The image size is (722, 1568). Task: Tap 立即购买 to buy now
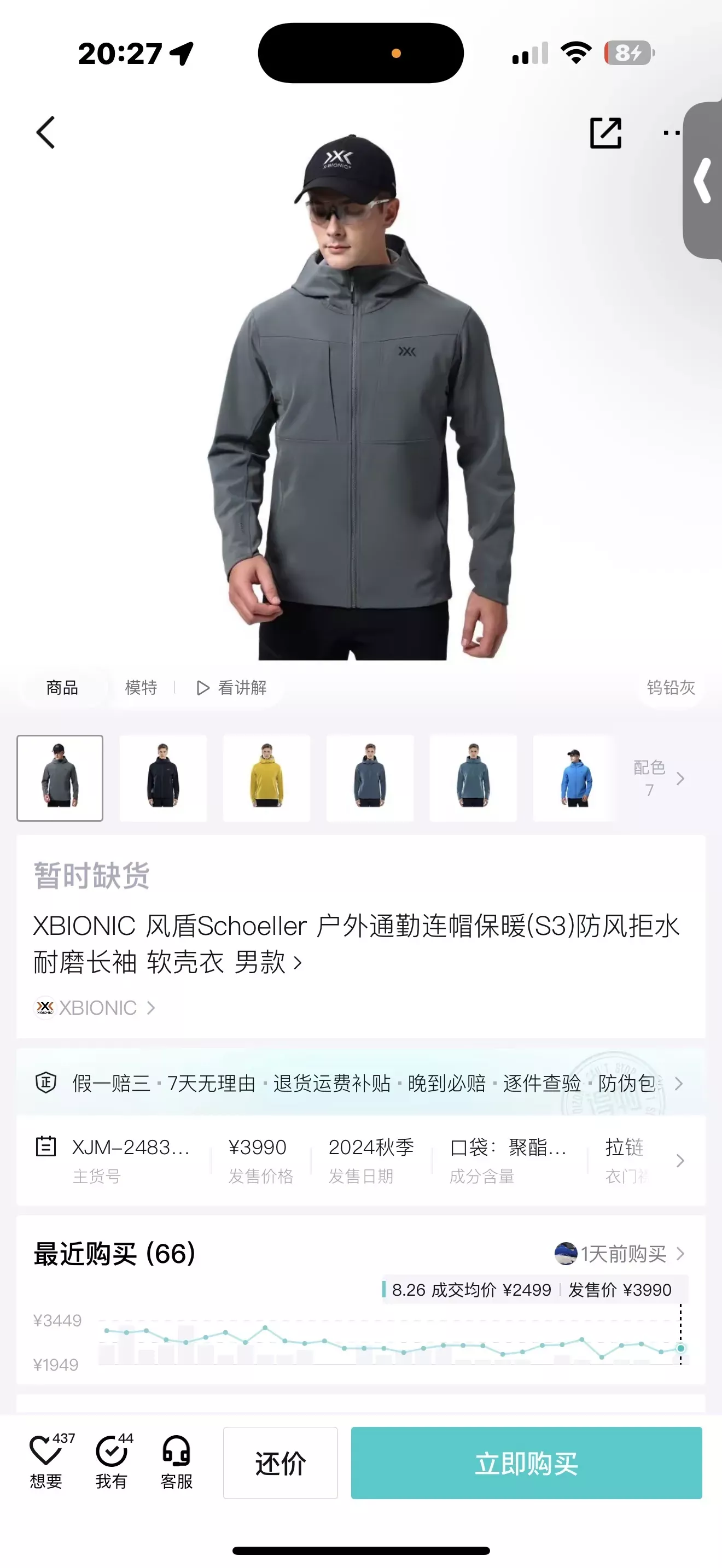[x=527, y=1464]
